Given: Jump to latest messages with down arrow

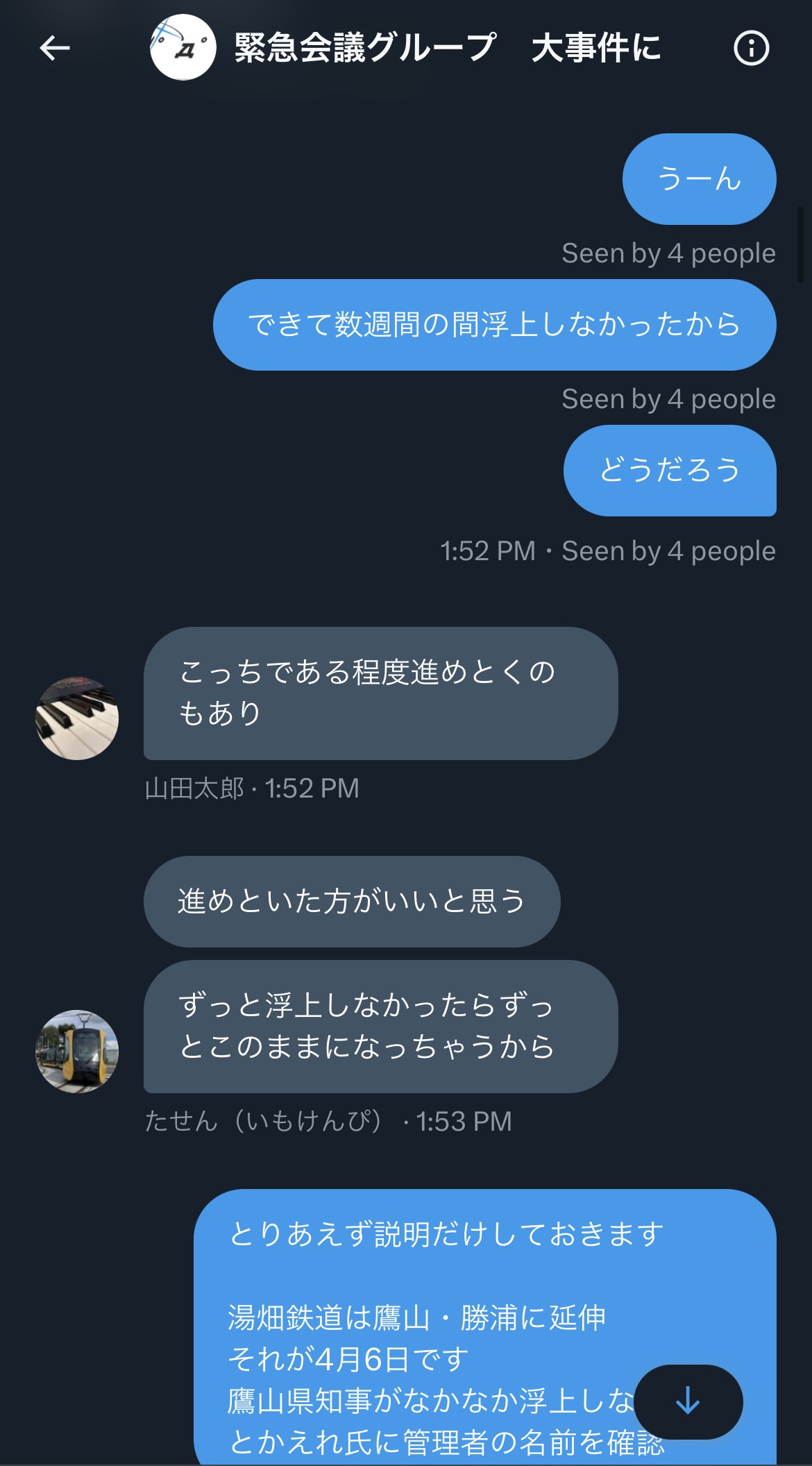Looking at the screenshot, I should pyautogui.click(x=688, y=1401).
